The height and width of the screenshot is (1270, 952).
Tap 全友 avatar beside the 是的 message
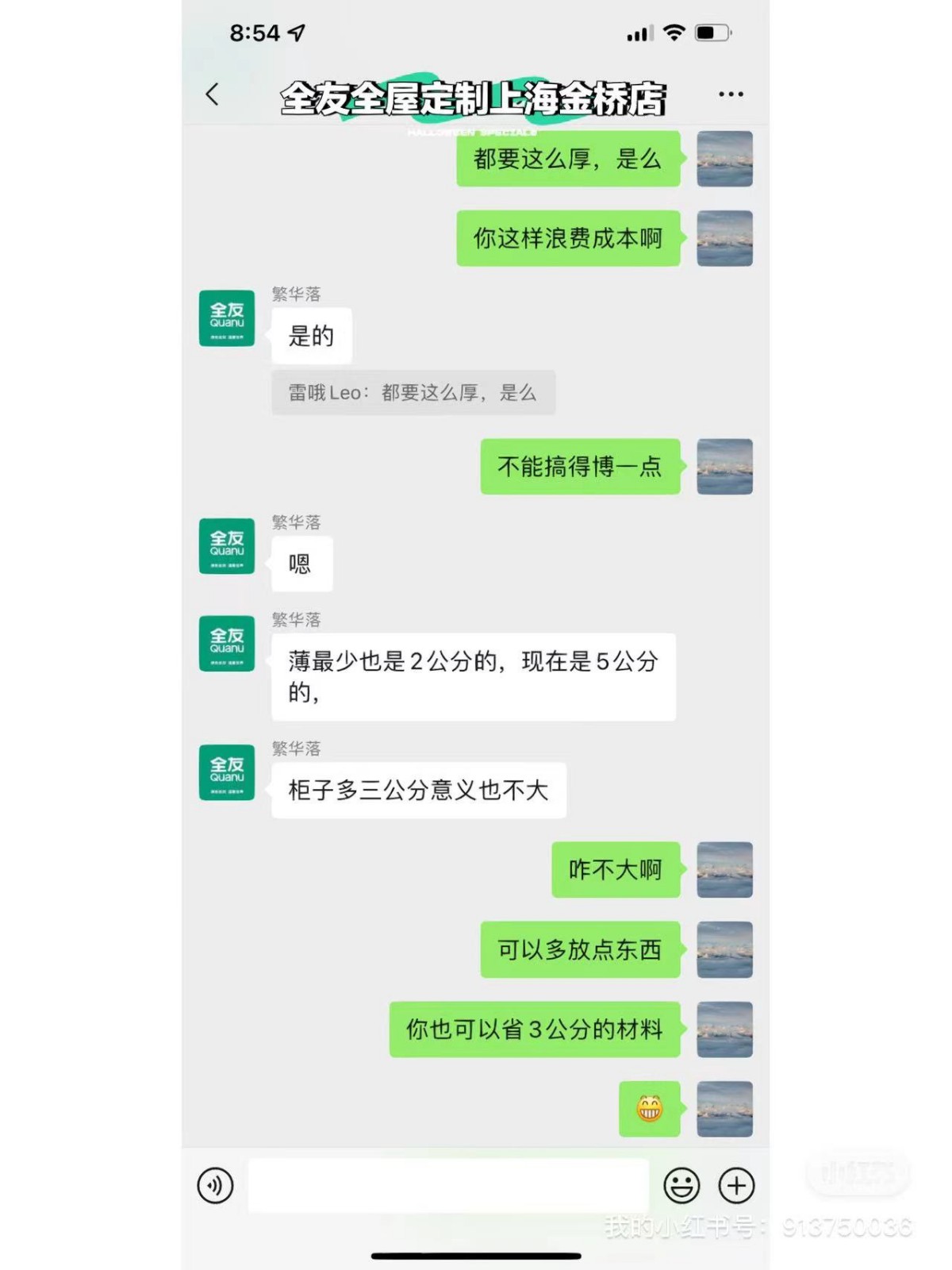(227, 318)
